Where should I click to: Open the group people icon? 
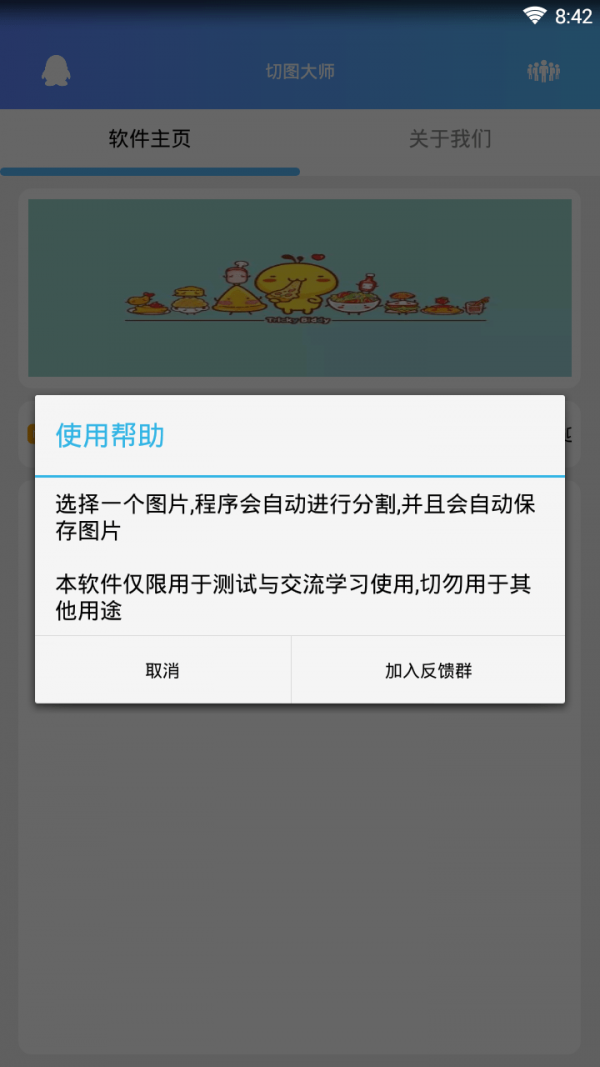pyautogui.click(x=543, y=71)
